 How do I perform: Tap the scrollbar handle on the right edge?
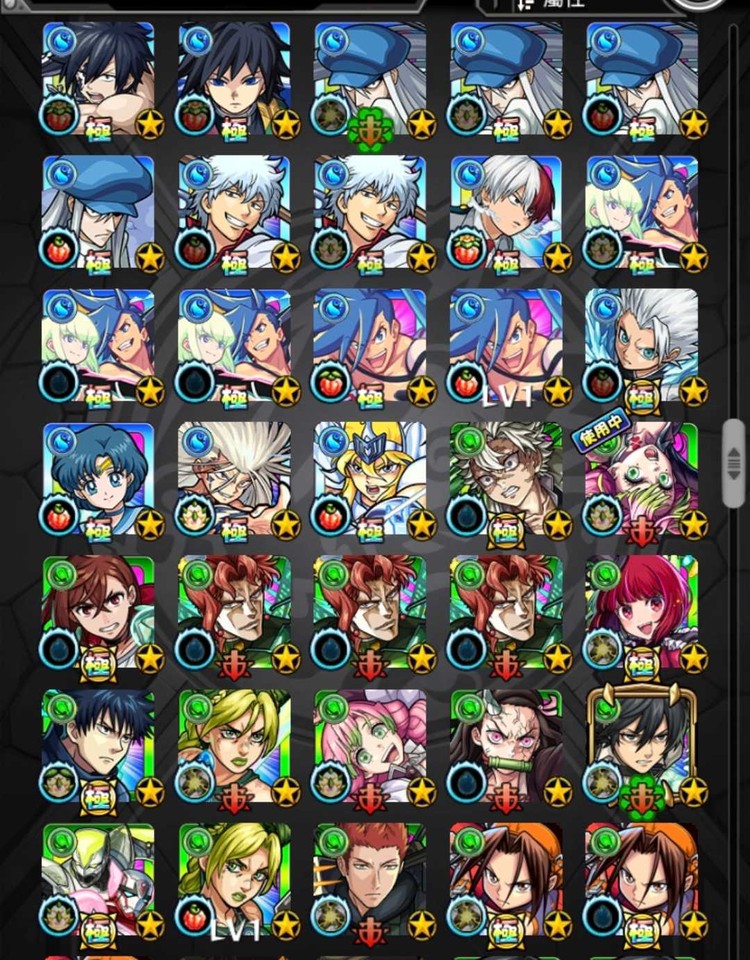[x=733, y=450]
